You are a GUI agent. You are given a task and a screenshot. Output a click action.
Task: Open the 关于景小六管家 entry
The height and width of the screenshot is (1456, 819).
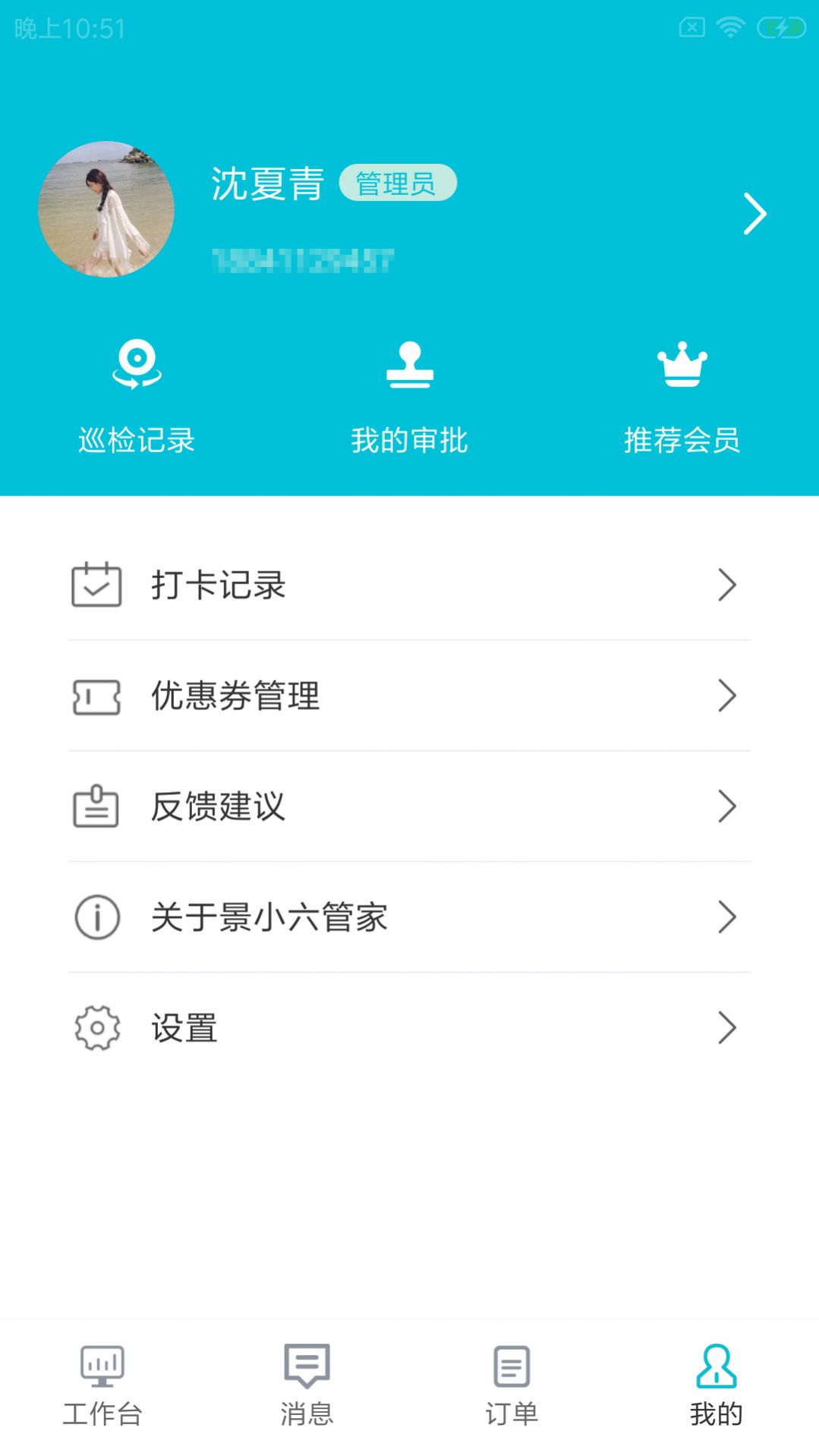[x=269, y=917]
